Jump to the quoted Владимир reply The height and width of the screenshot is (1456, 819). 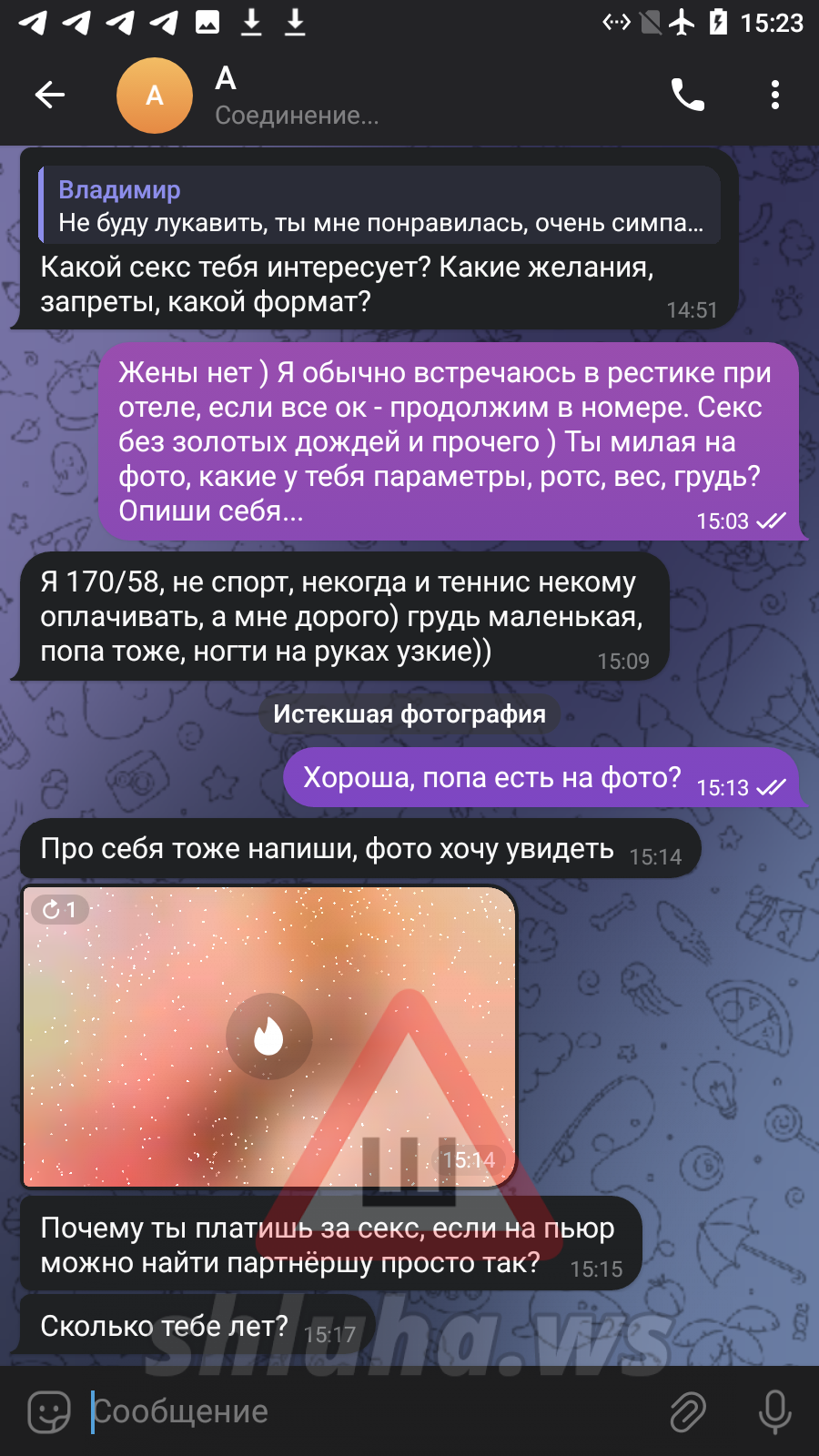379,206
